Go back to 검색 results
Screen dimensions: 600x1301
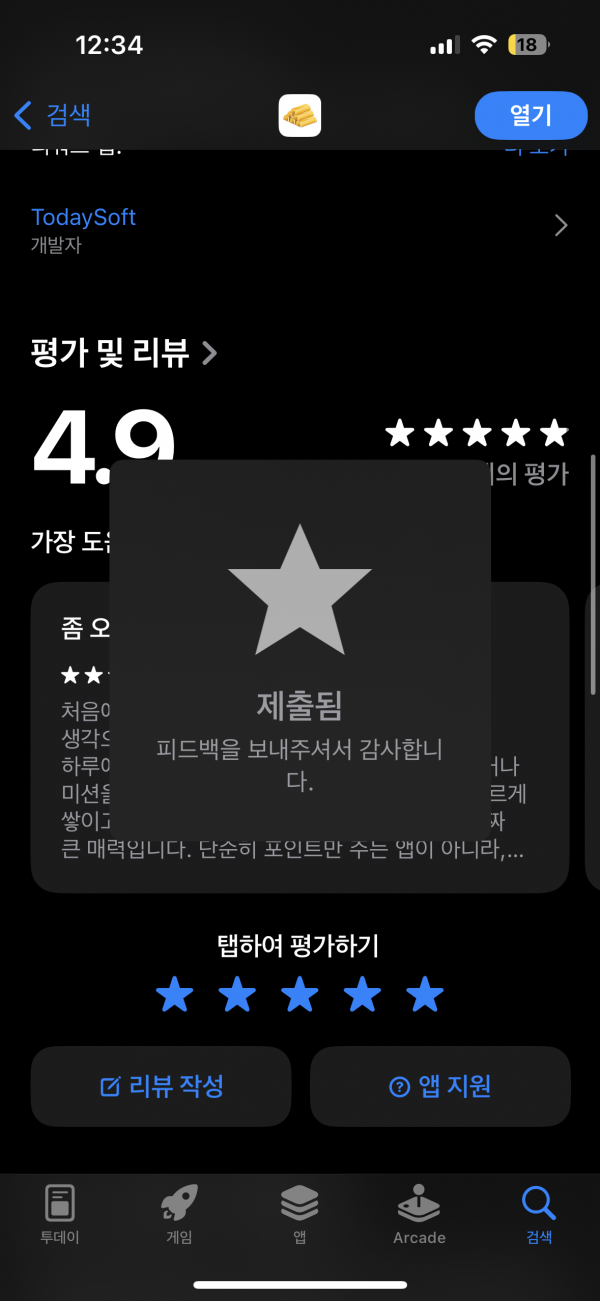53,115
